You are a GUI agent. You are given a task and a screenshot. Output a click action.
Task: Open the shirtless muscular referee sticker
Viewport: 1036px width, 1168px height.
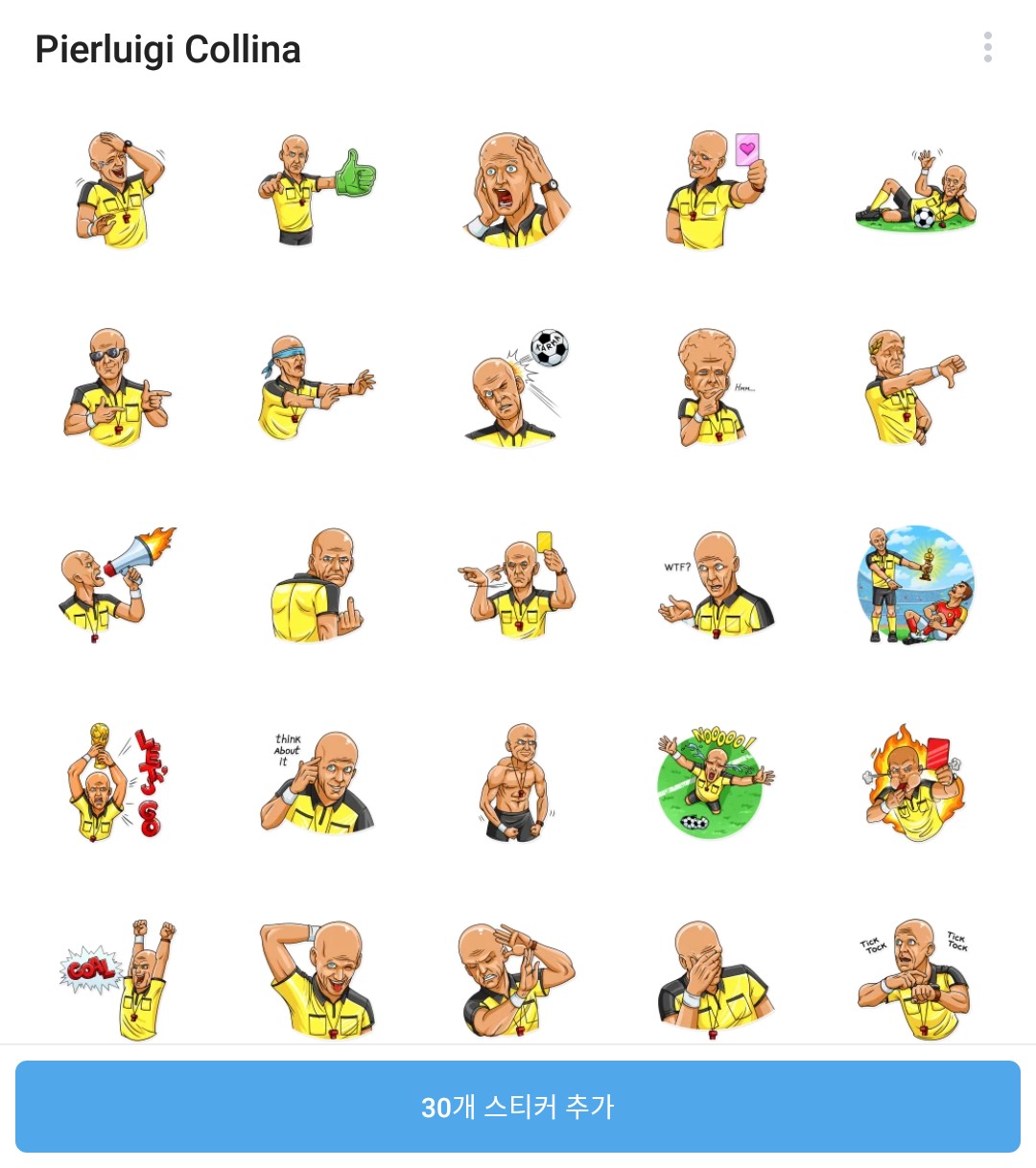[x=518, y=783]
